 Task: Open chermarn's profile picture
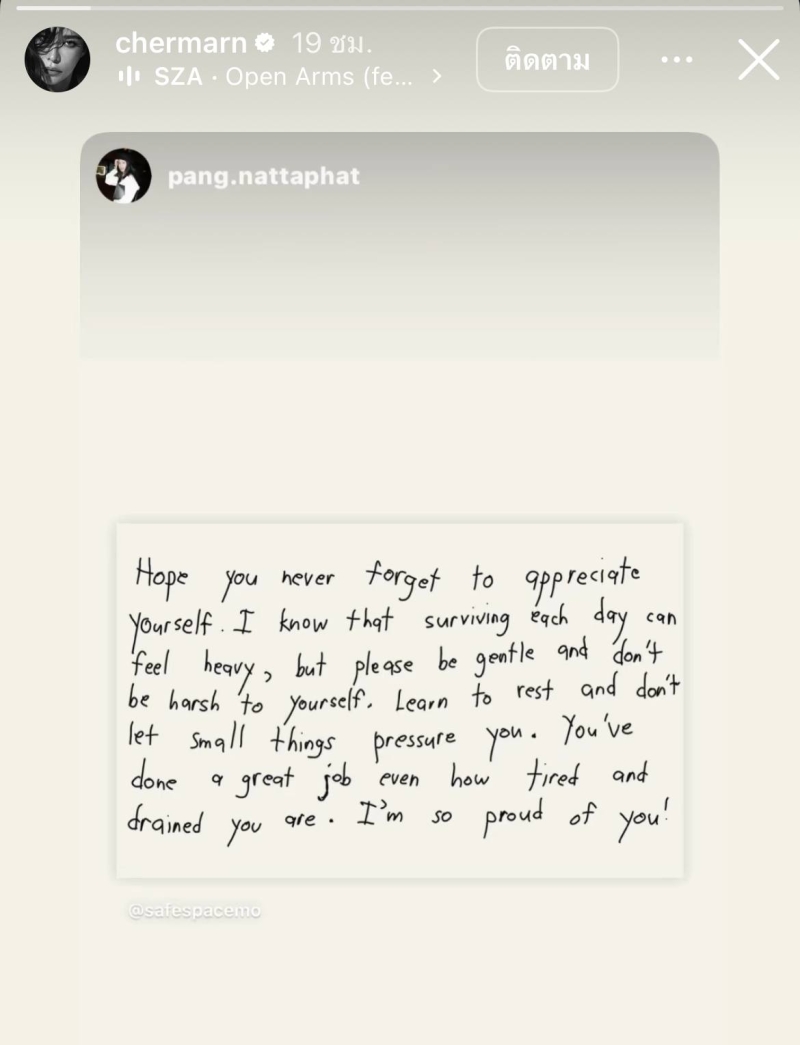click(x=57, y=59)
